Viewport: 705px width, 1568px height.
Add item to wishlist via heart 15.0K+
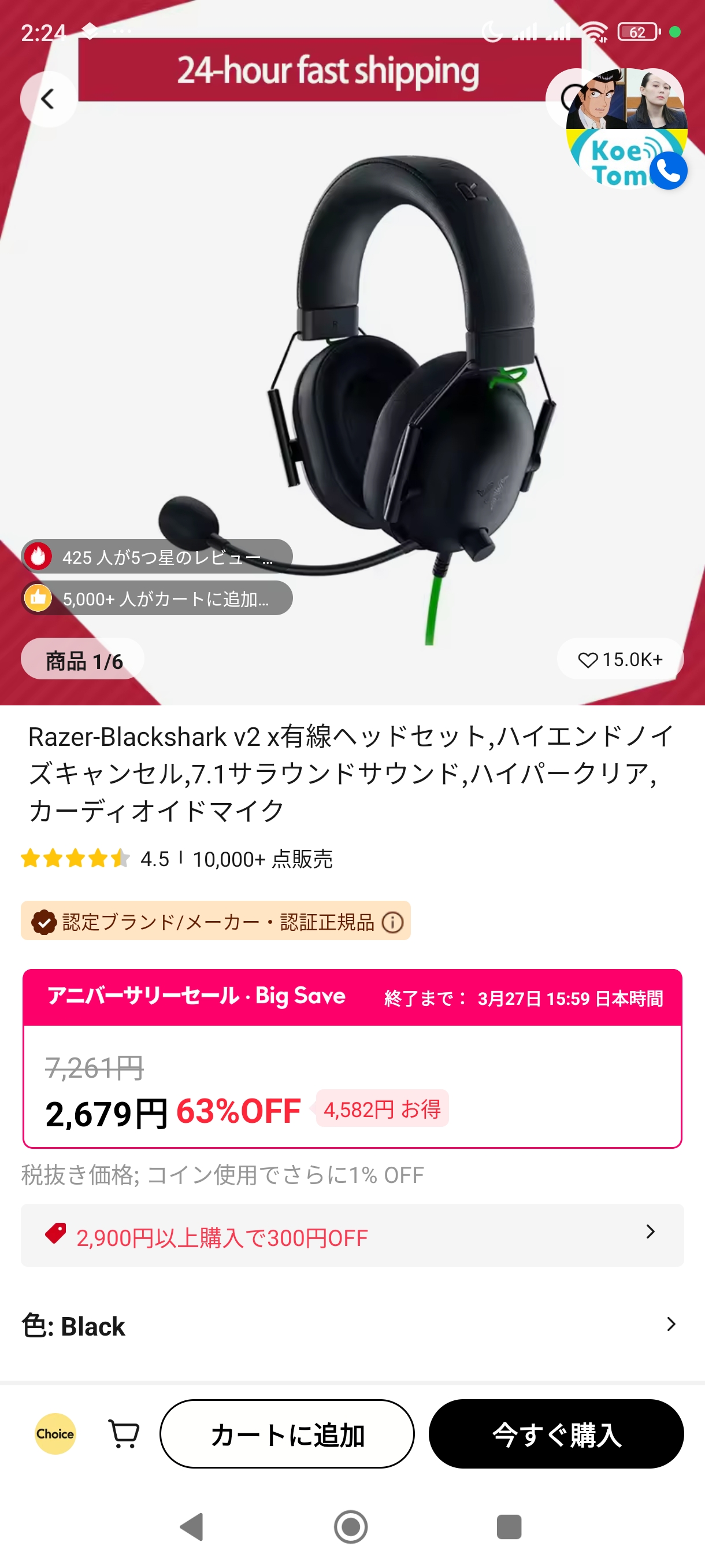[620, 659]
